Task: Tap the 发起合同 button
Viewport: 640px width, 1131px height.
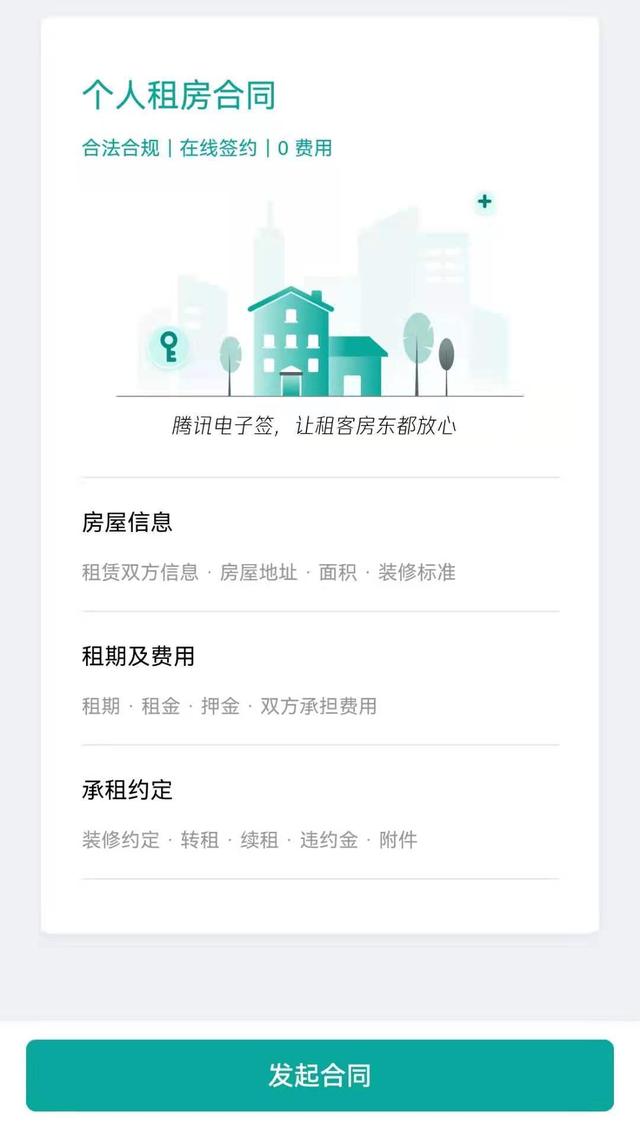Action: click(x=320, y=1075)
